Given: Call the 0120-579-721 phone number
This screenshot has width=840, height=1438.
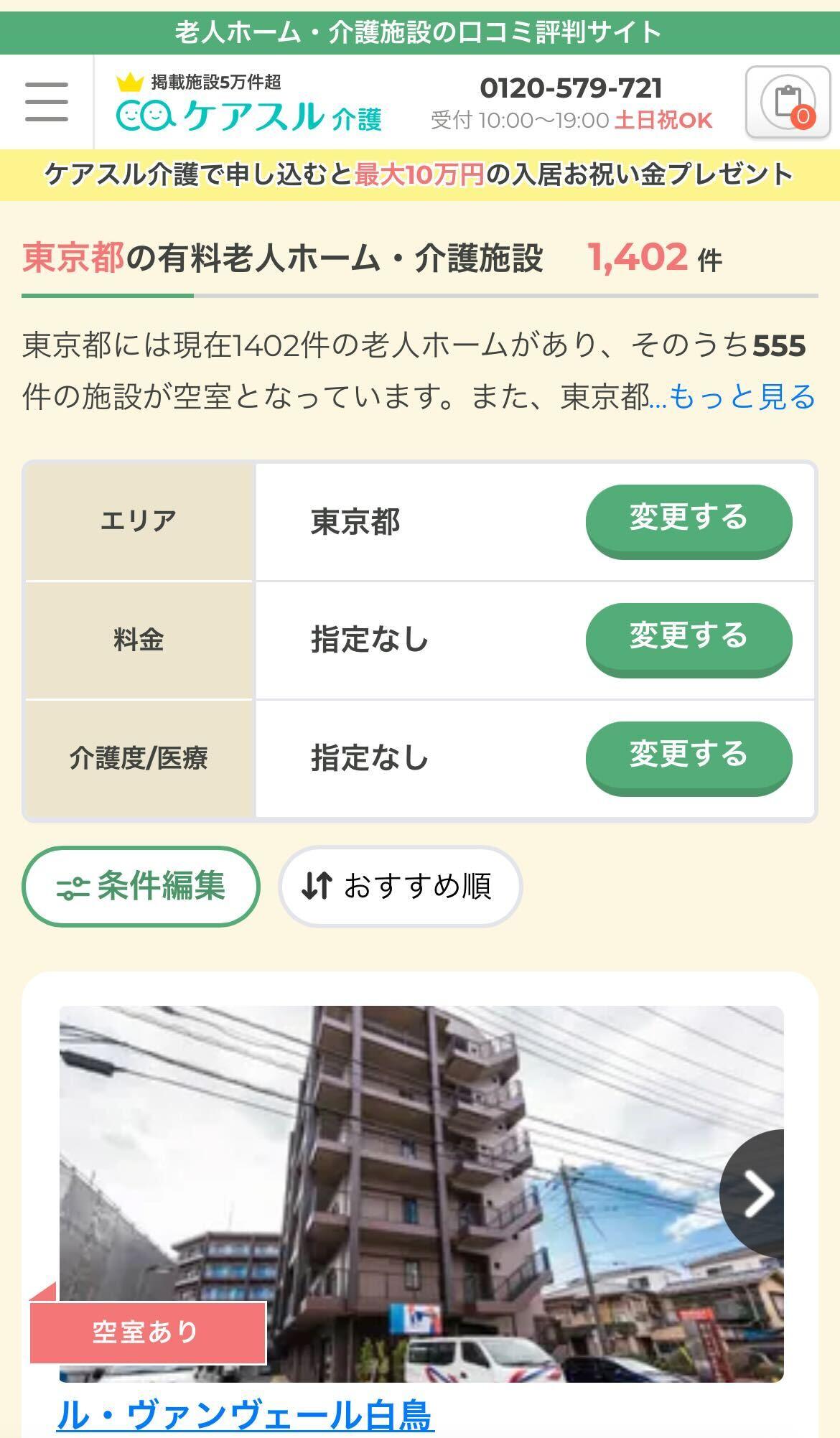Looking at the screenshot, I should click(x=571, y=89).
